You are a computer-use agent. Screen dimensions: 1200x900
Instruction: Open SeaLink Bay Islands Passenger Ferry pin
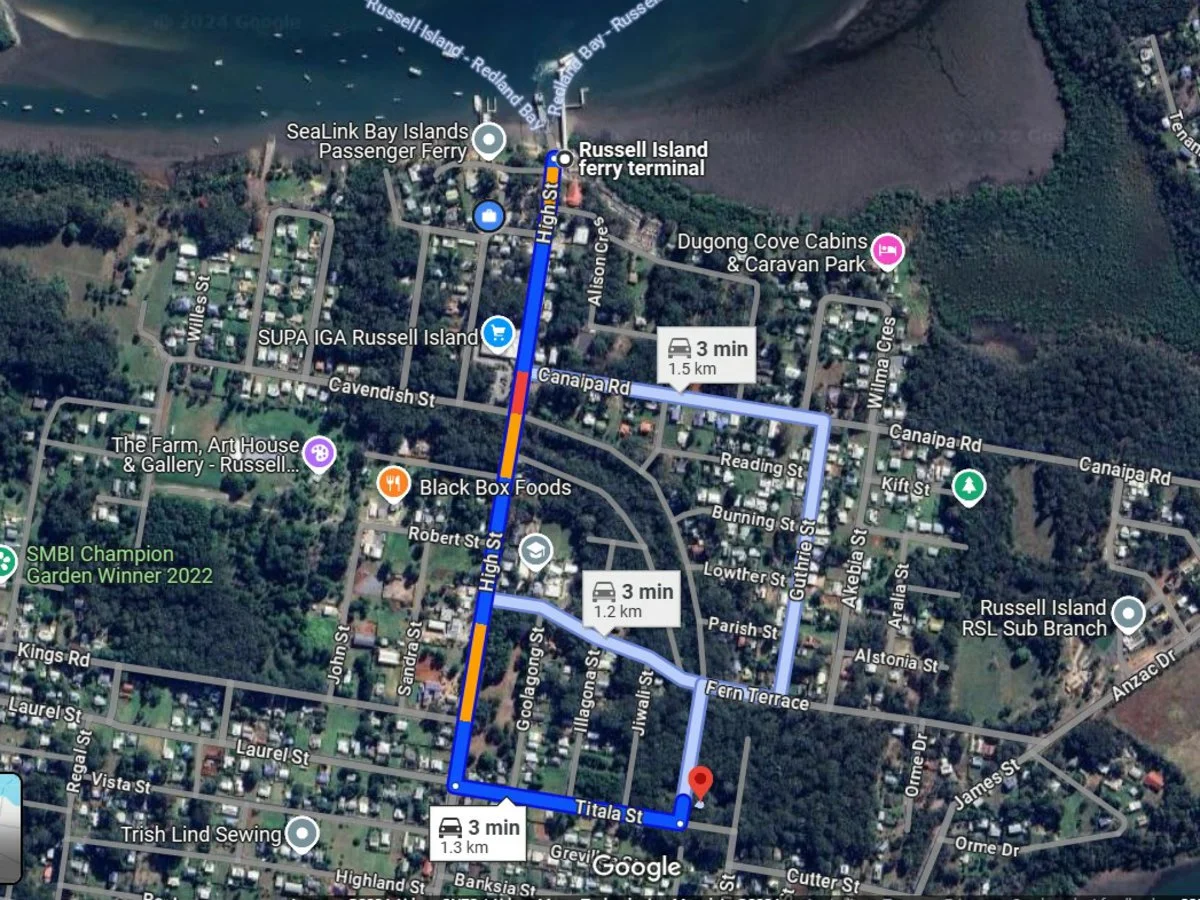(488, 141)
